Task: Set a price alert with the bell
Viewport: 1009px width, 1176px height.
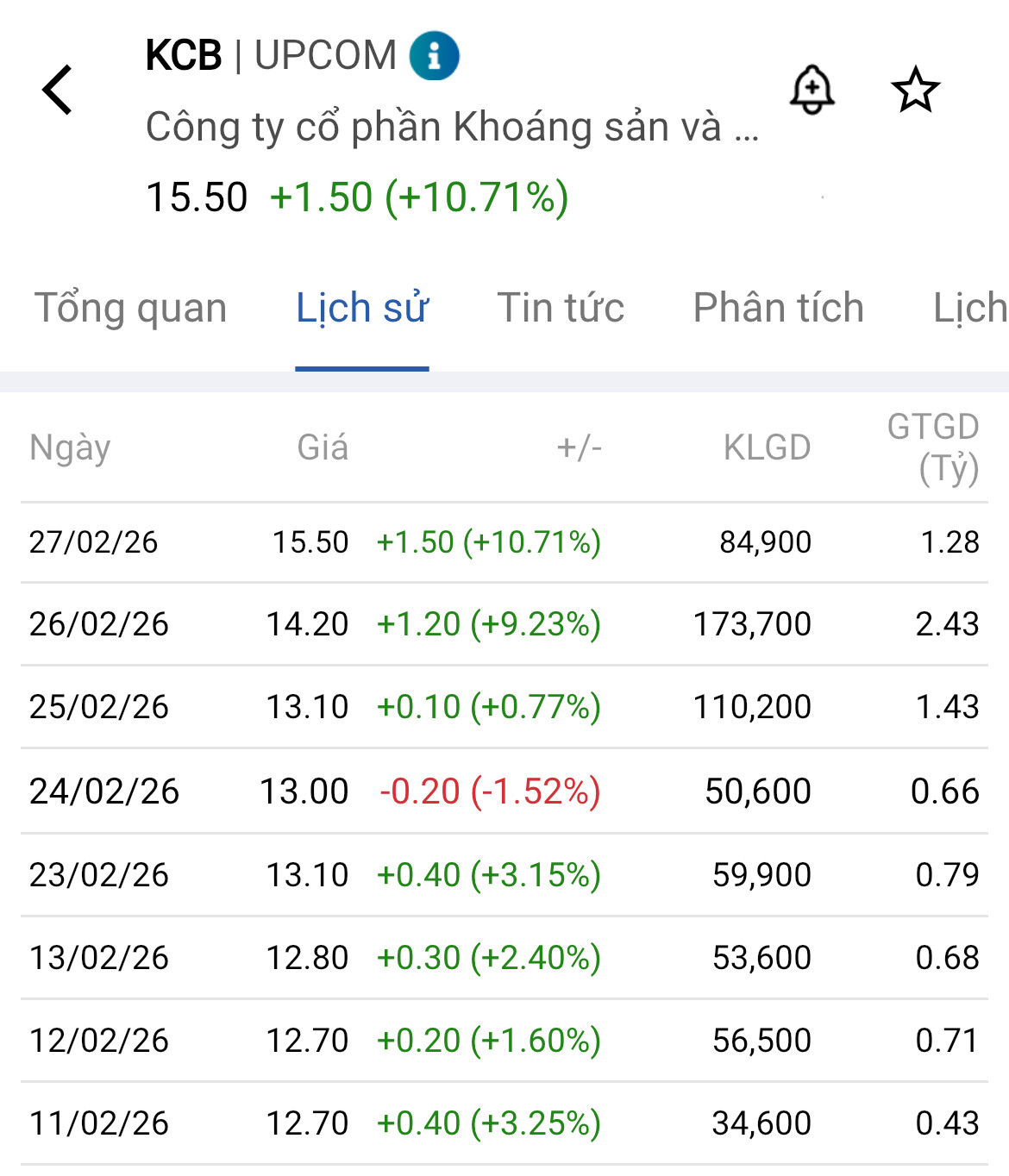Action: pyautogui.click(x=812, y=90)
